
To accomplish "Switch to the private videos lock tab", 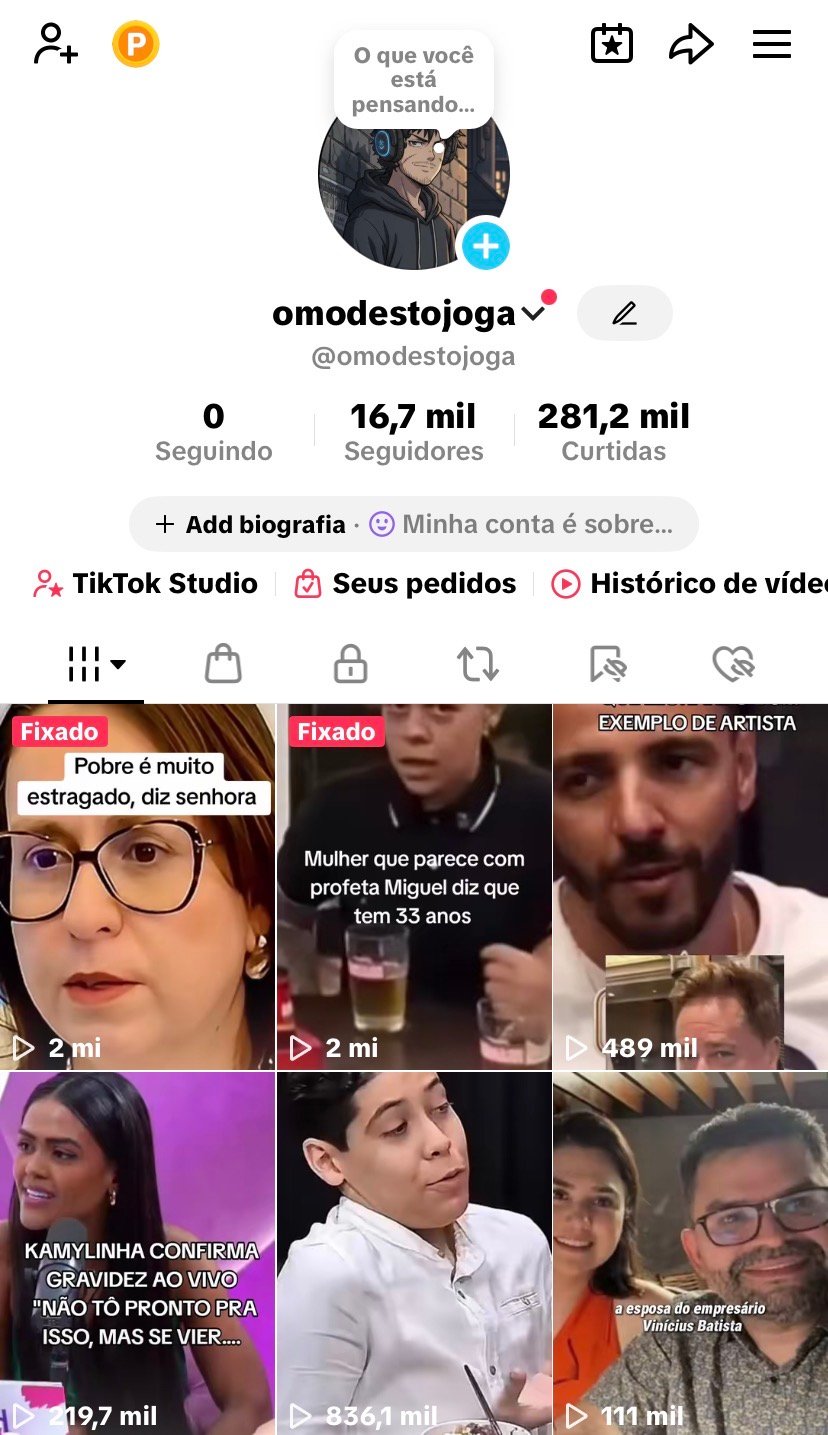I will click(x=350, y=663).
